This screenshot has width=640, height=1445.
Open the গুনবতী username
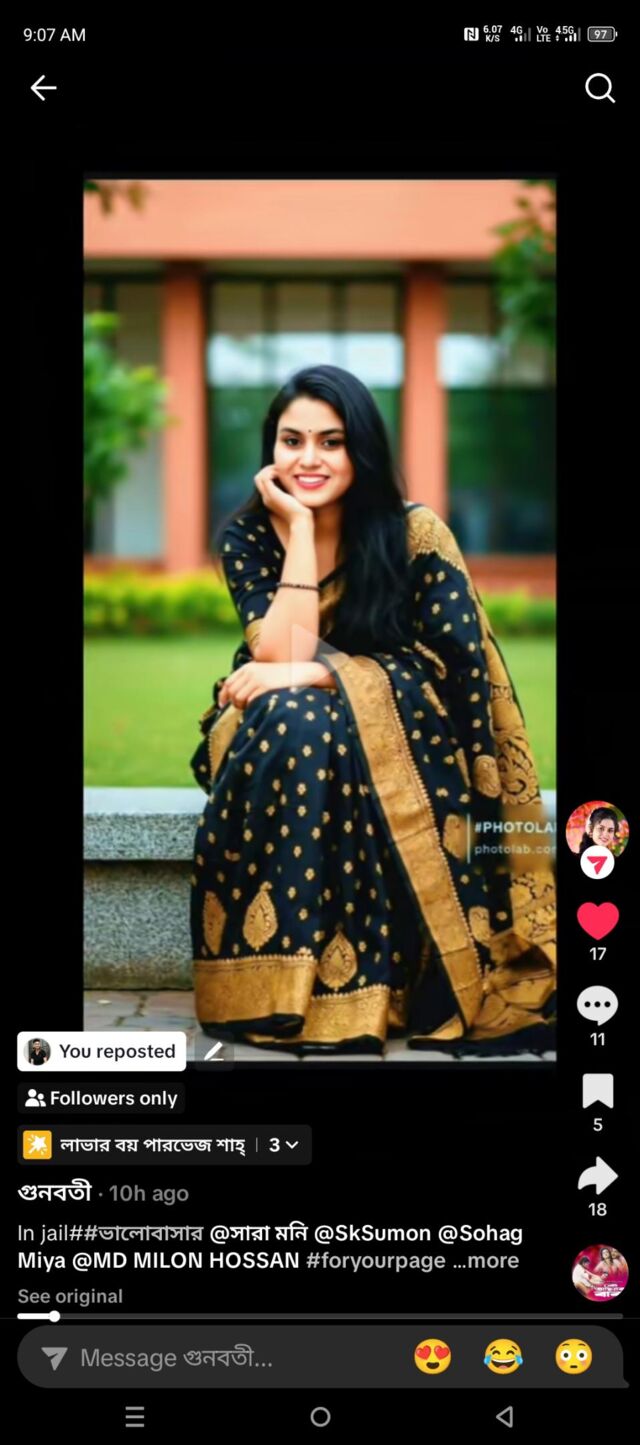tap(54, 1192)
